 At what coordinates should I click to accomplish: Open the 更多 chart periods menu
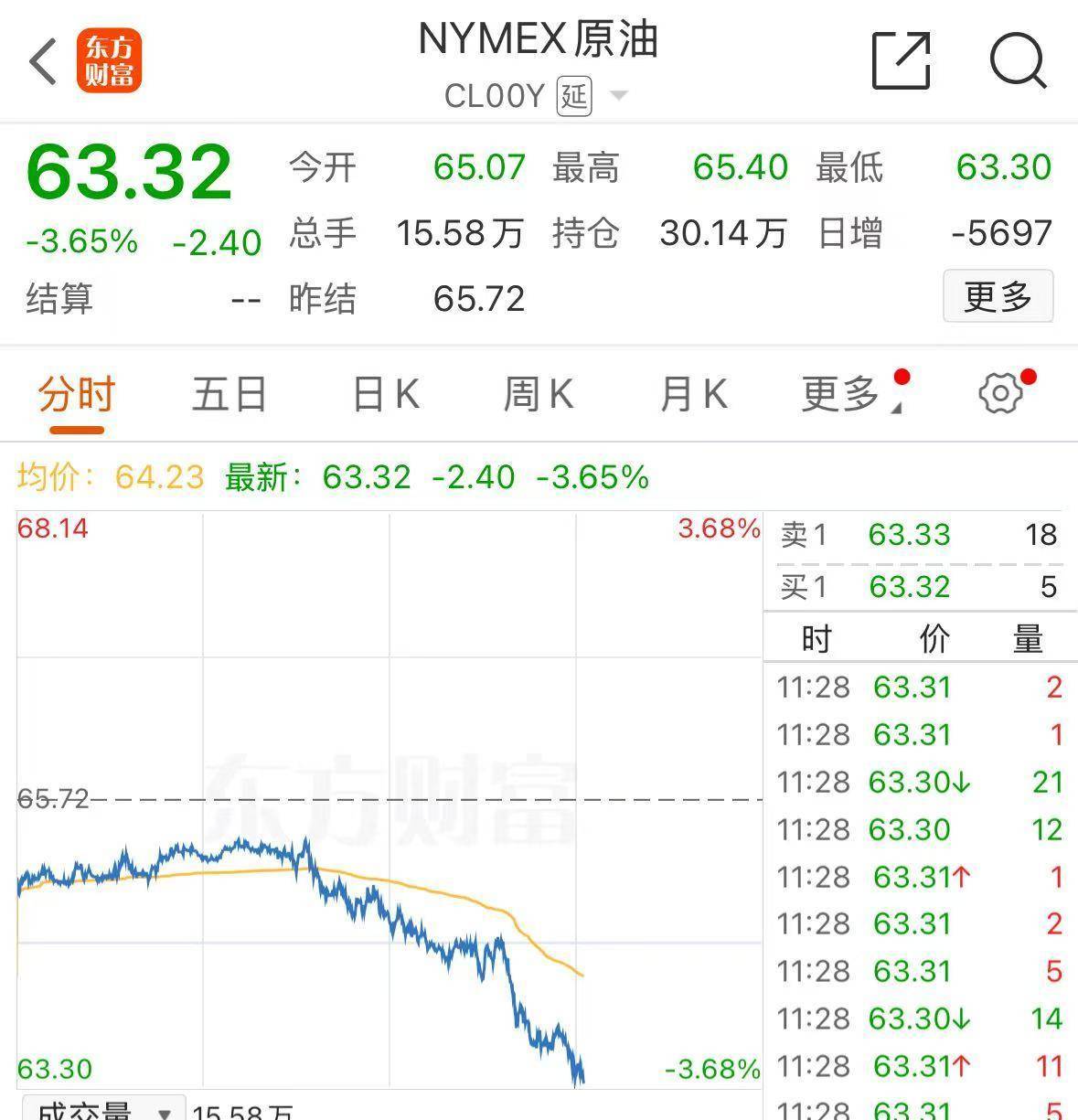pyautogui.click(x=842, y=395)
